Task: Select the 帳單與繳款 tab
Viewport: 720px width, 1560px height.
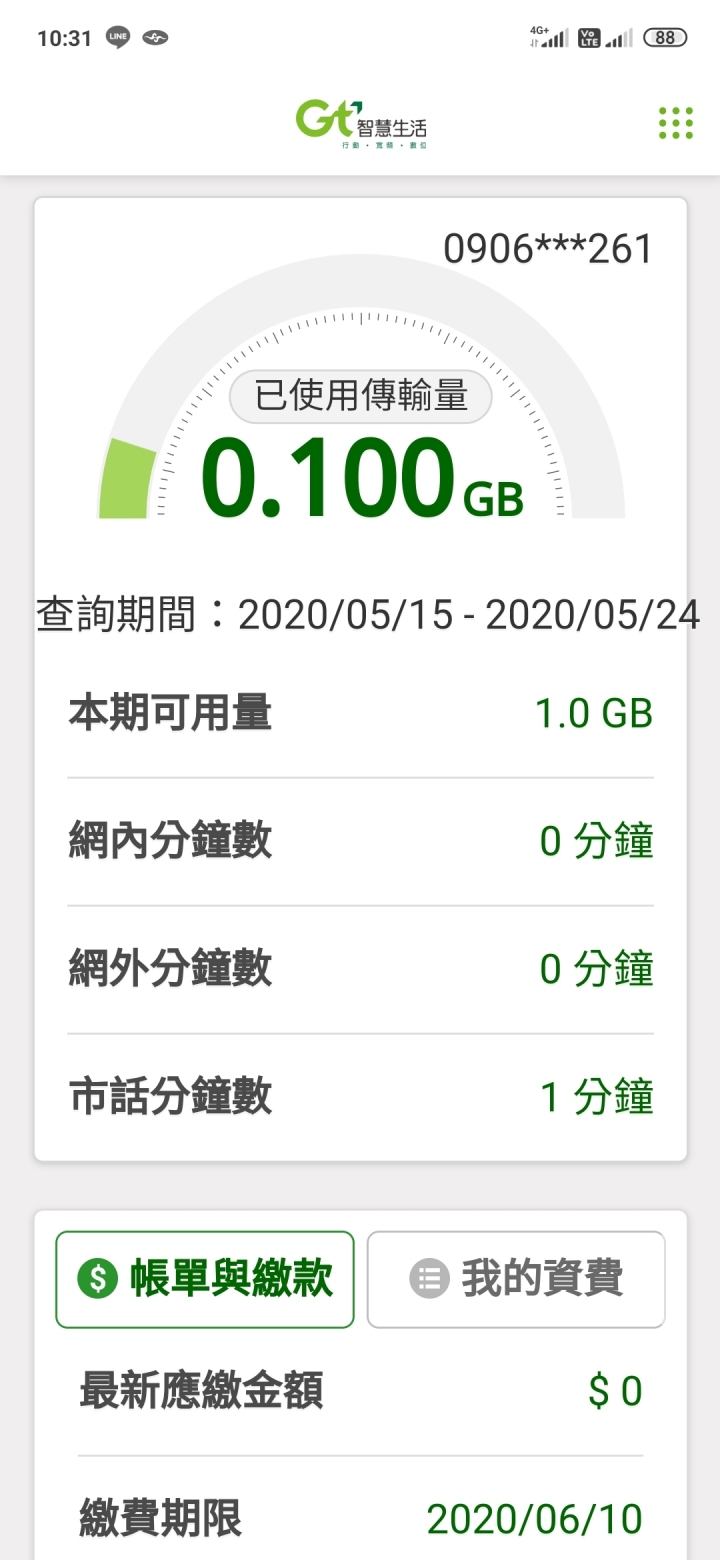Action: coord(205,1279)
